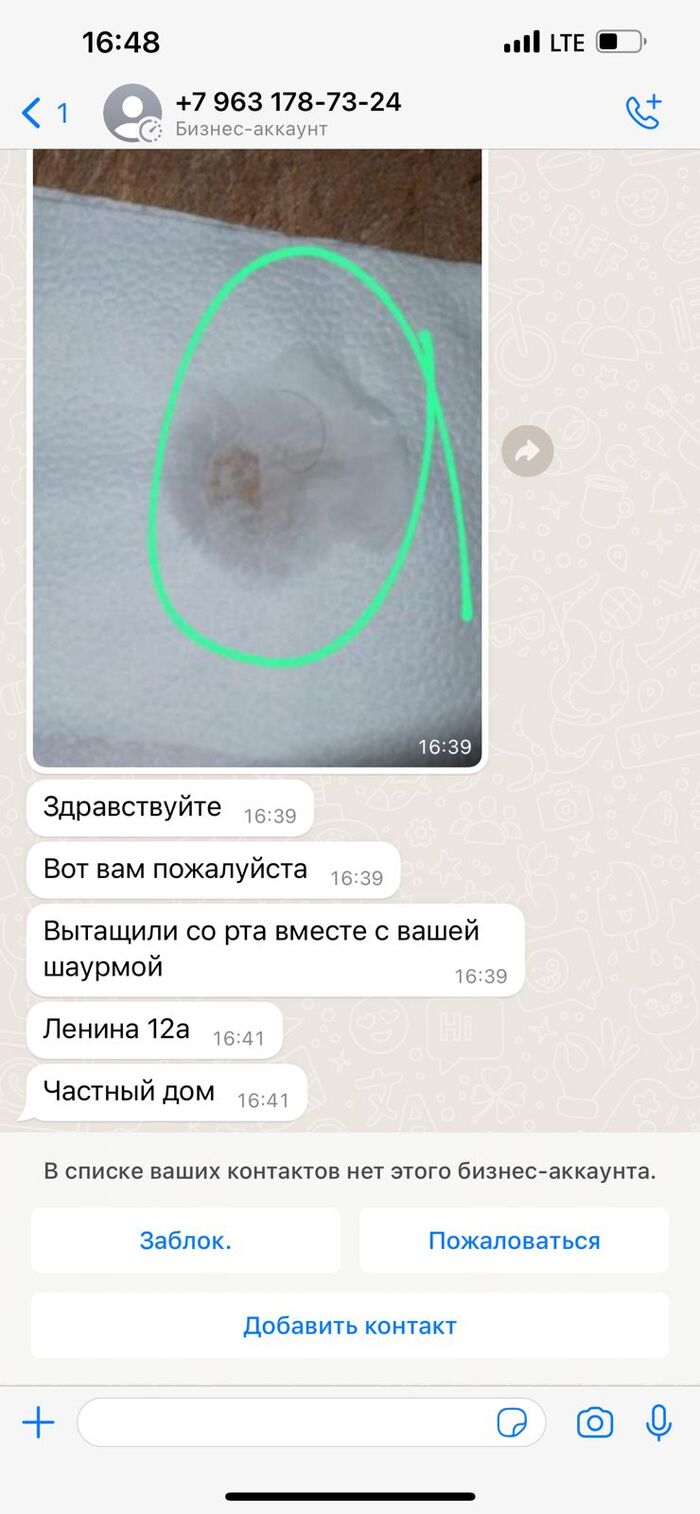Viewport: 700px width, 1514px height.
Task: Open the attachments plus menu
Action: [x=38, y=1422]
